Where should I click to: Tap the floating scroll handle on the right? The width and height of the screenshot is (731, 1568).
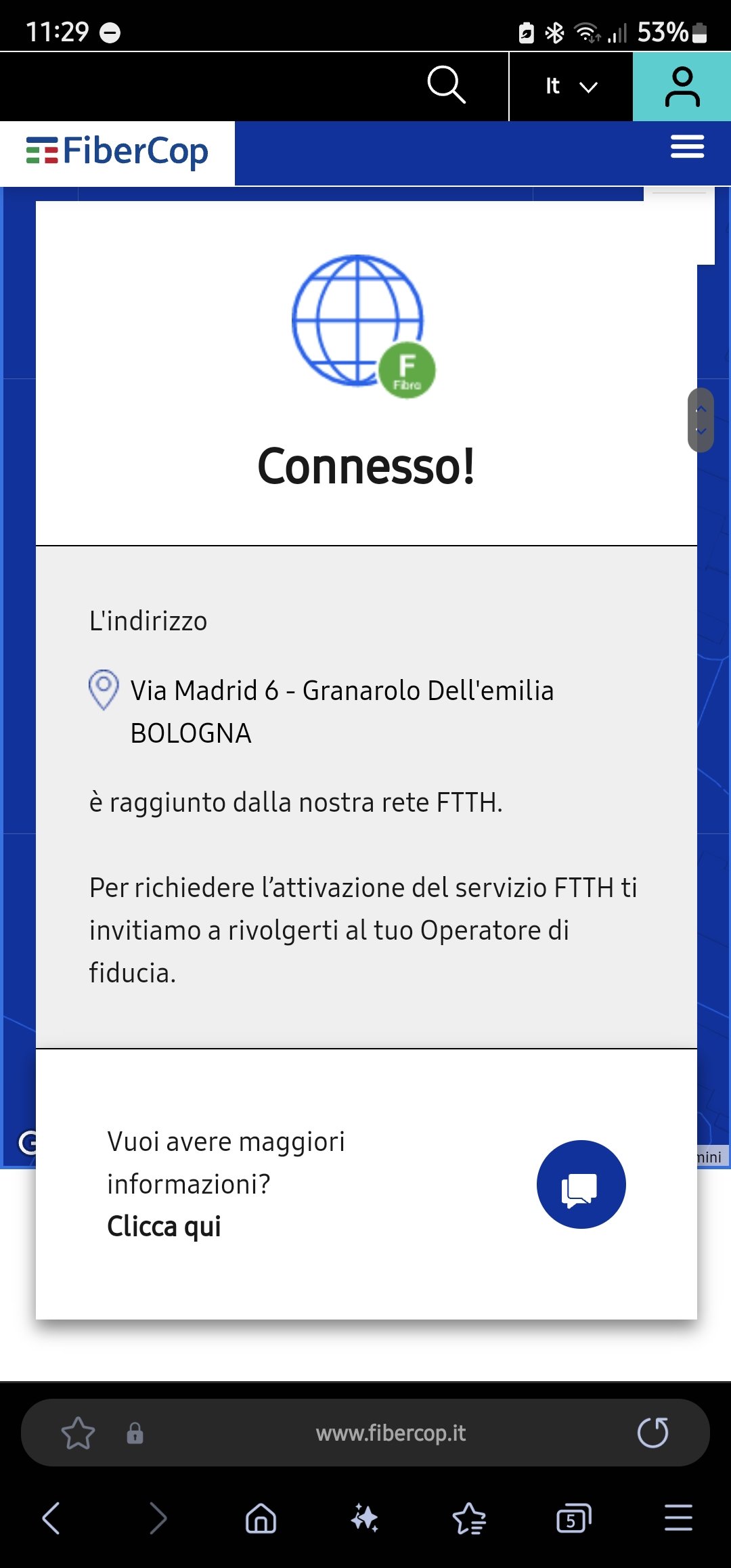(701, 420)
